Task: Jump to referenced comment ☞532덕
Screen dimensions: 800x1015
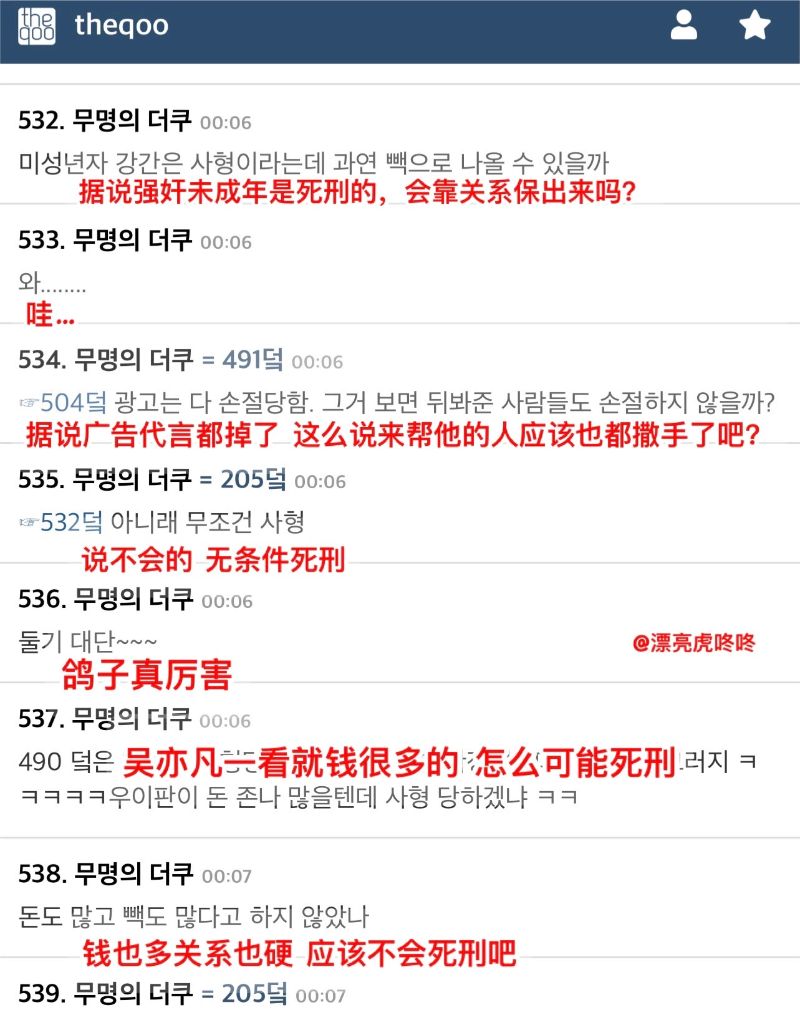Action: point(63,521)
